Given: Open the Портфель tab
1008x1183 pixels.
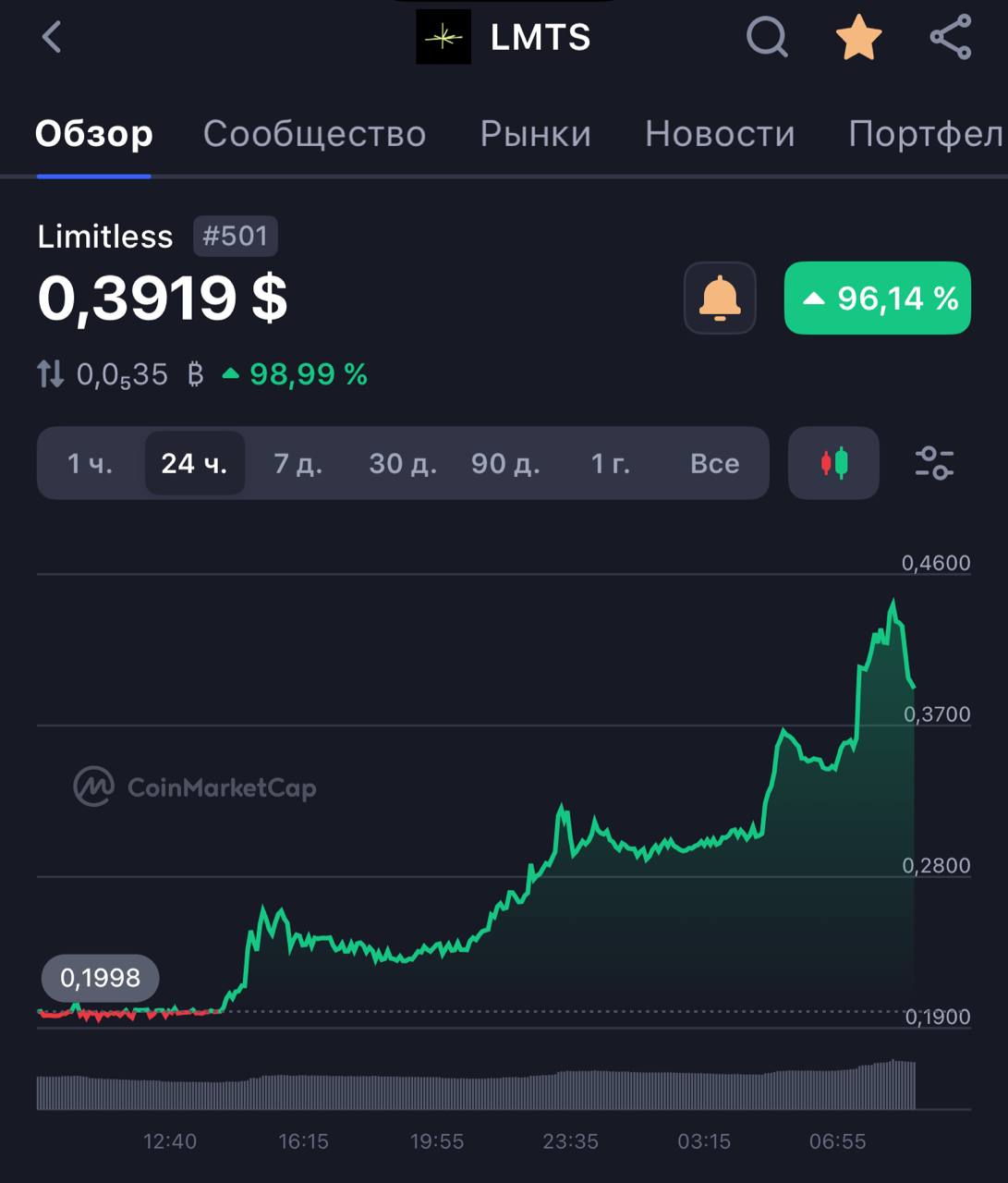Looking at the screenshot, I should tap(927, 134).
